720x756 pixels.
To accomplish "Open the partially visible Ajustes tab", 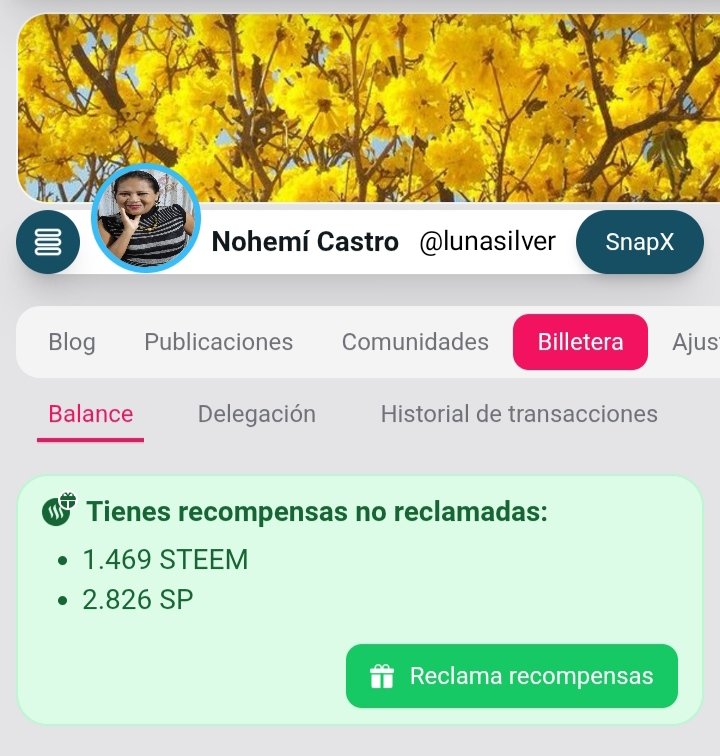I will pos(695,342).
